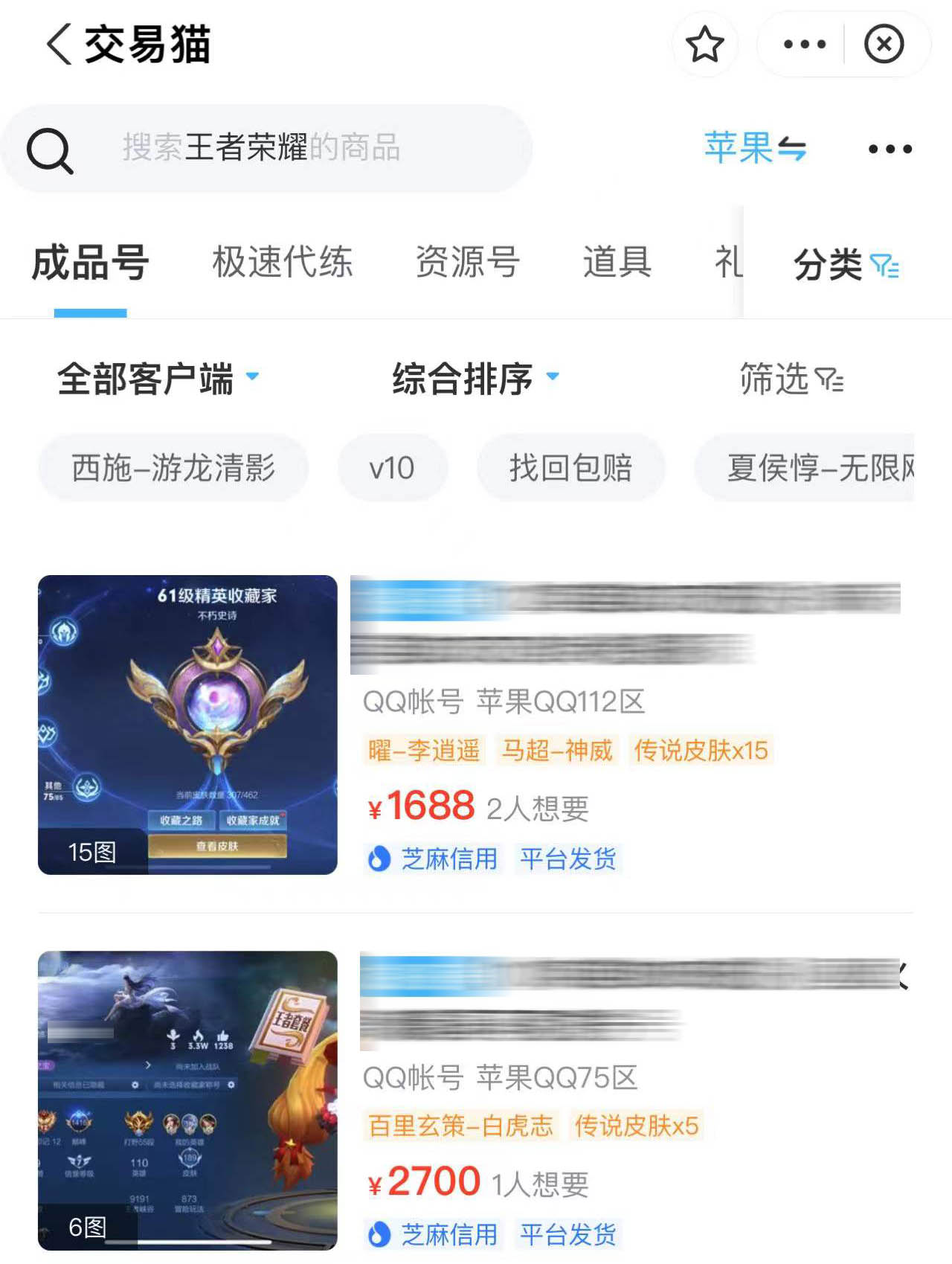Open the 分类 category filter
Image resolution: width=952 pixels, height=1264 pixels.
(846, 265)
